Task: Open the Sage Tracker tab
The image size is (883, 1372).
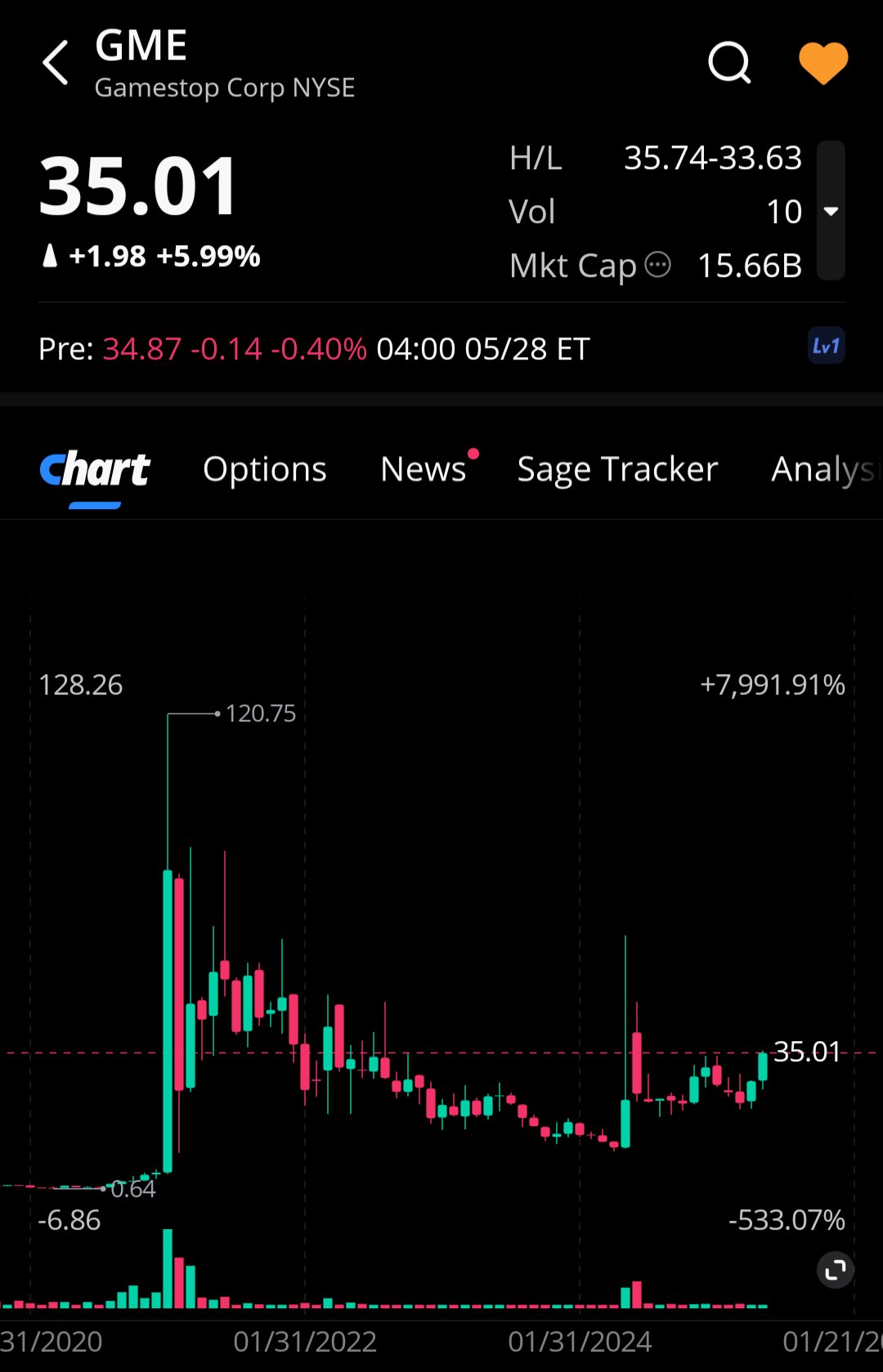Action: (x=617, y=470)
